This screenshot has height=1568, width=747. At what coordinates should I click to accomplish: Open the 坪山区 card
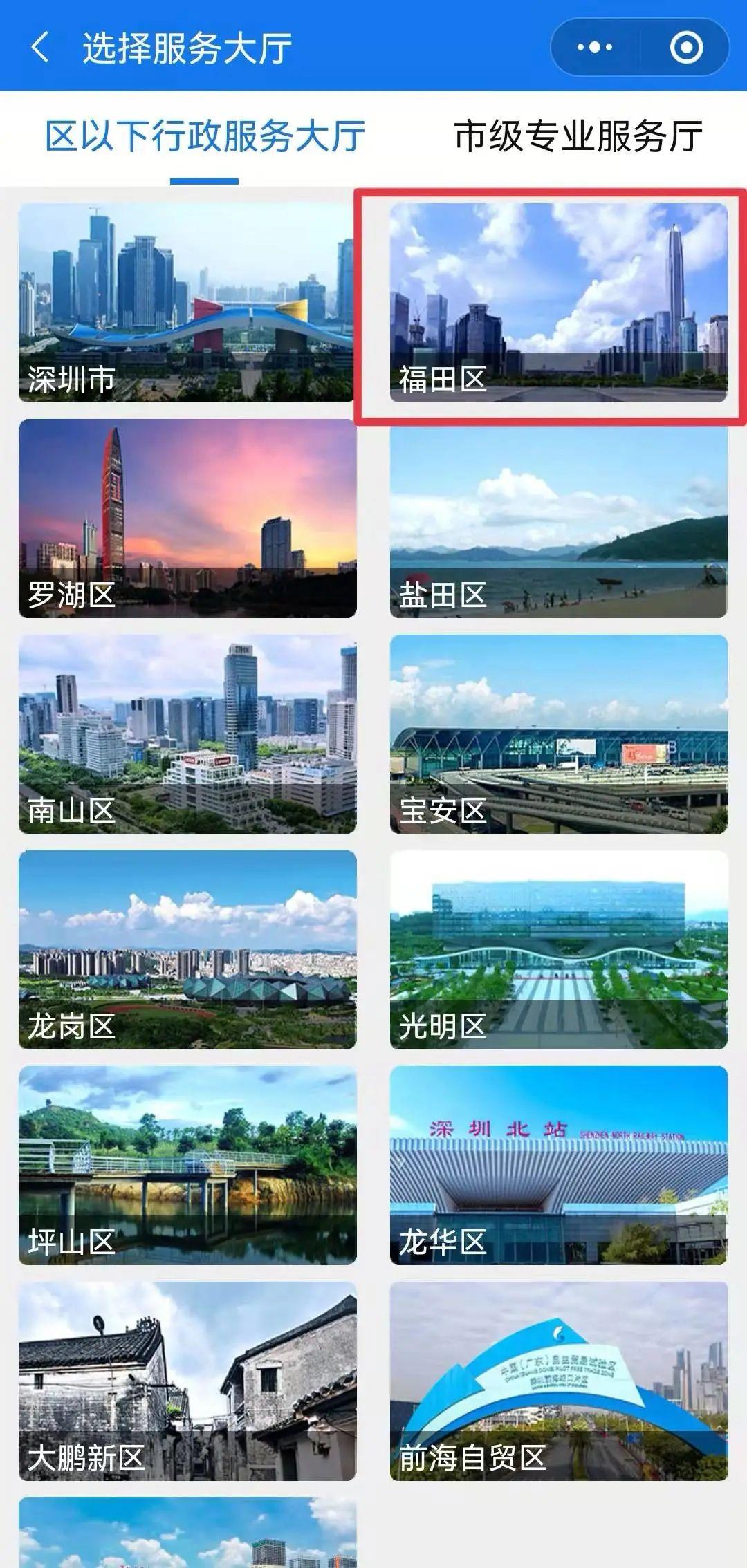(x=187, y=1165)
